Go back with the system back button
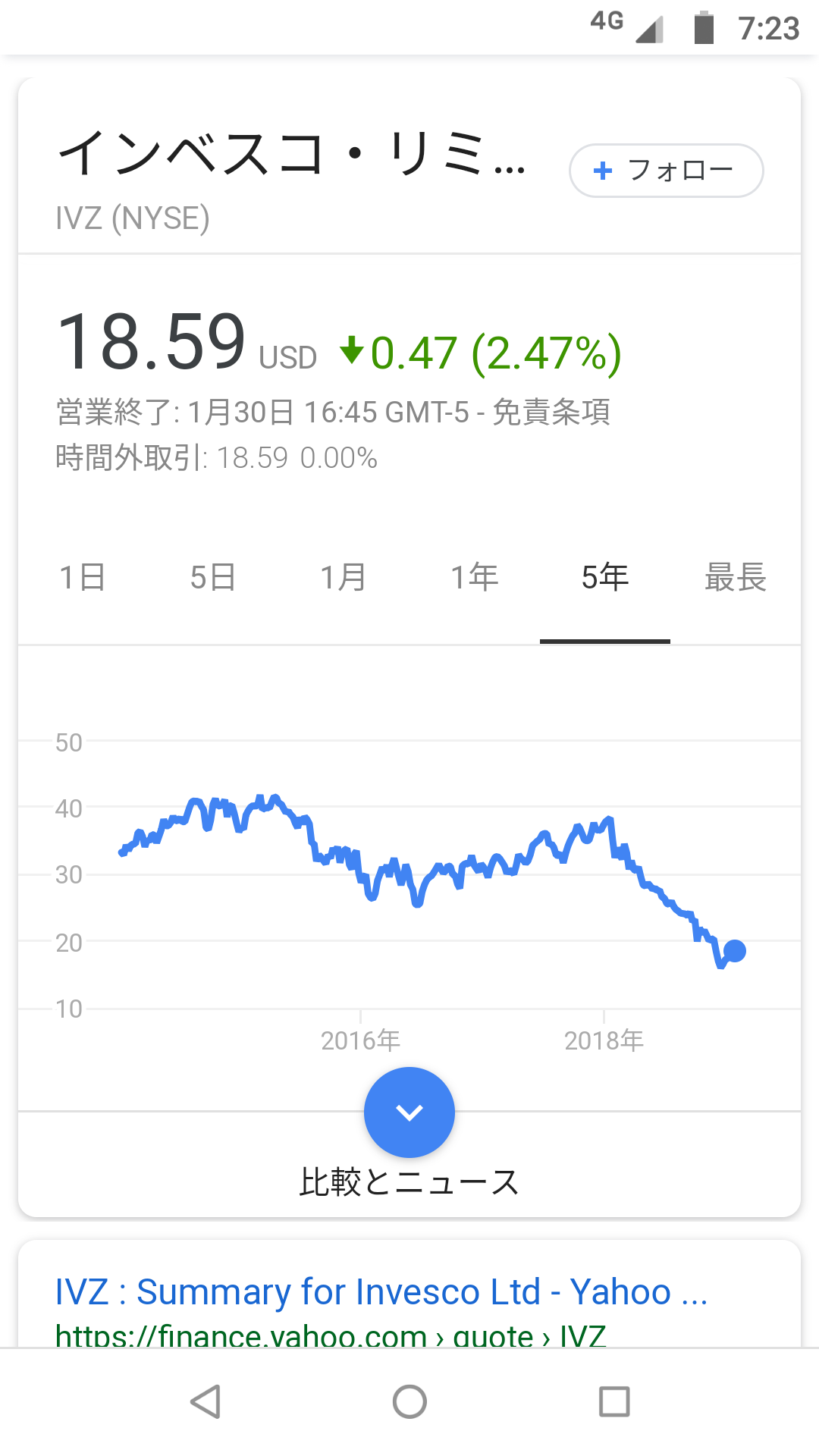The image size is (819, 1456). coord(206,1401)
